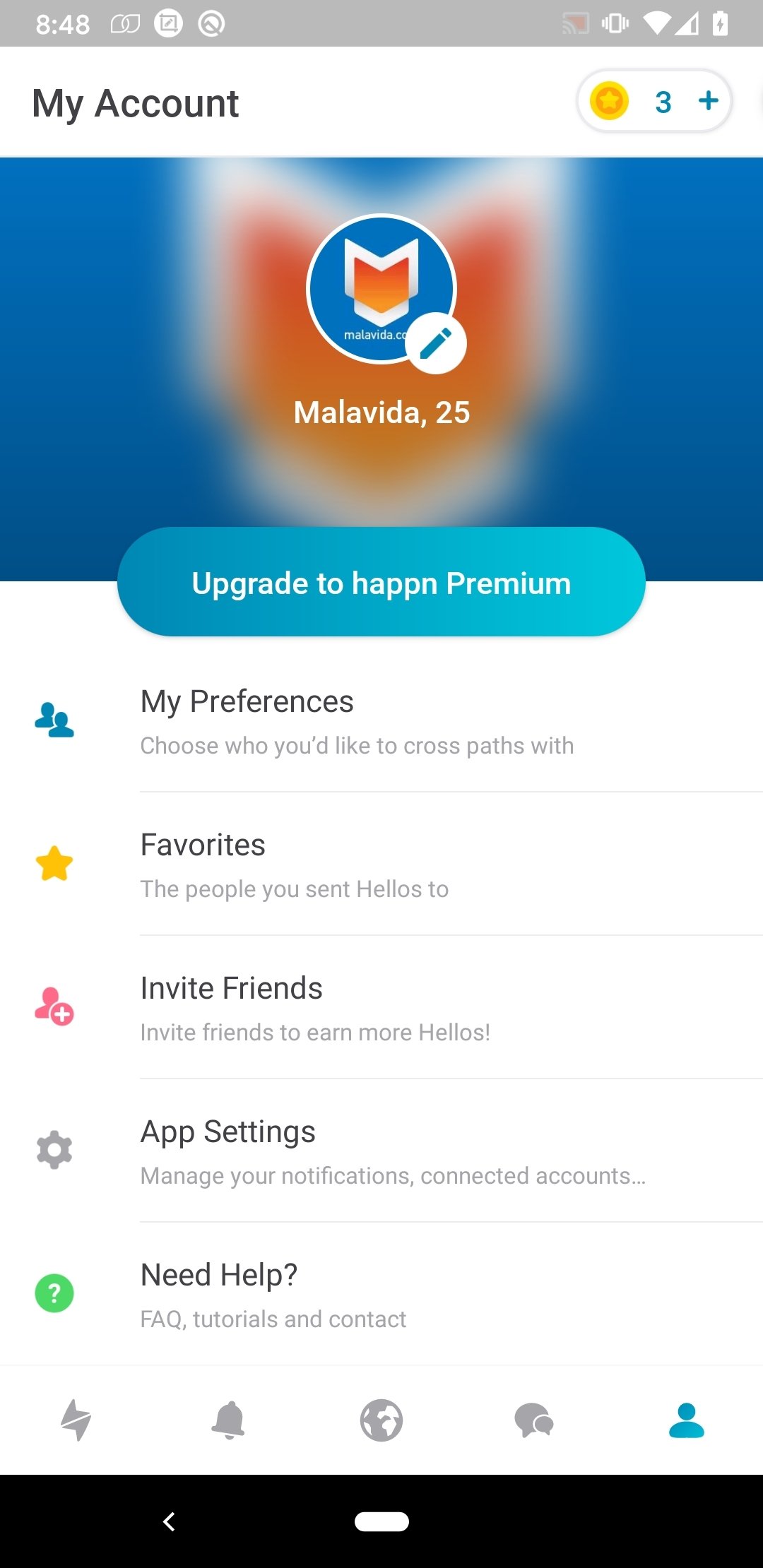
Task: Open the notifications bell tab
Action: (x=228, y=1420)
